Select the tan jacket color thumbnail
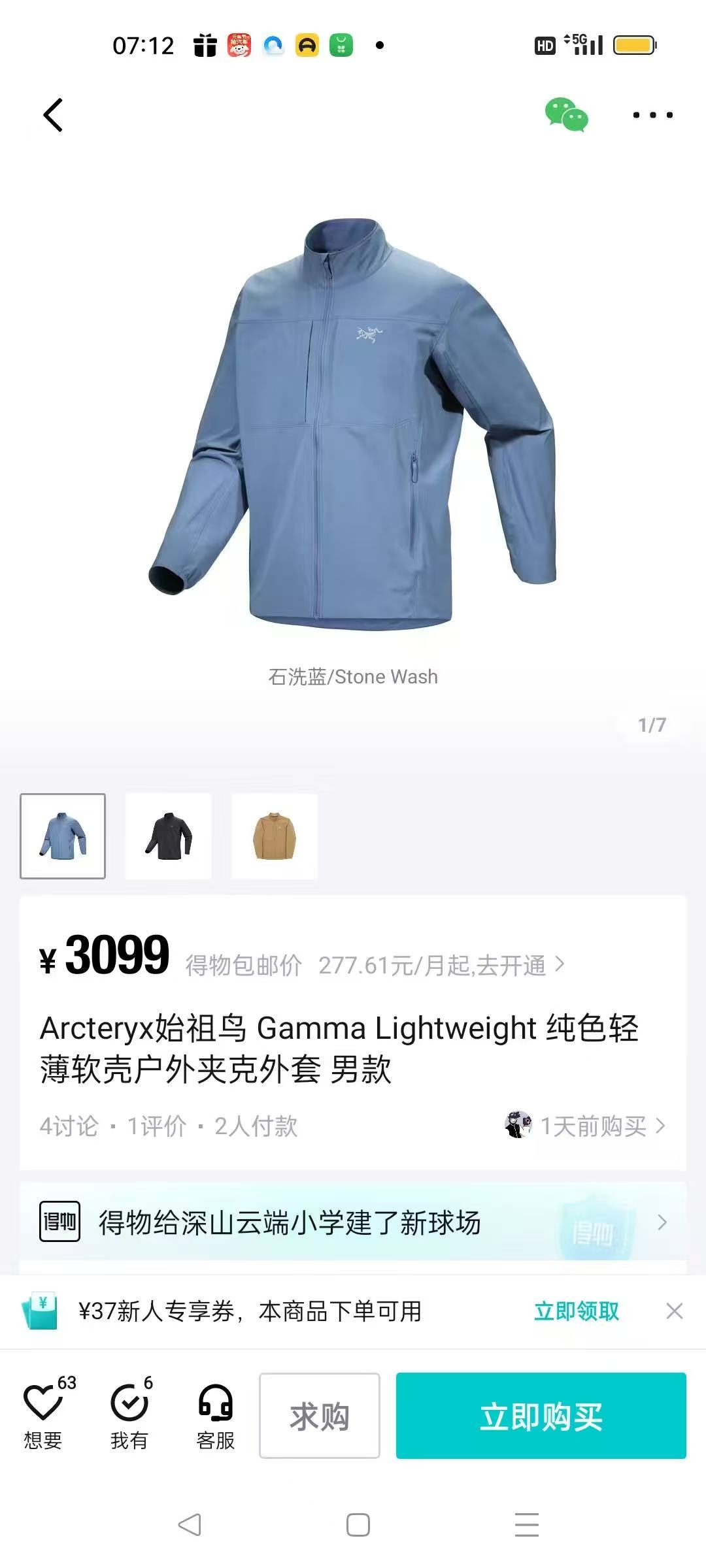 point(275,836)
